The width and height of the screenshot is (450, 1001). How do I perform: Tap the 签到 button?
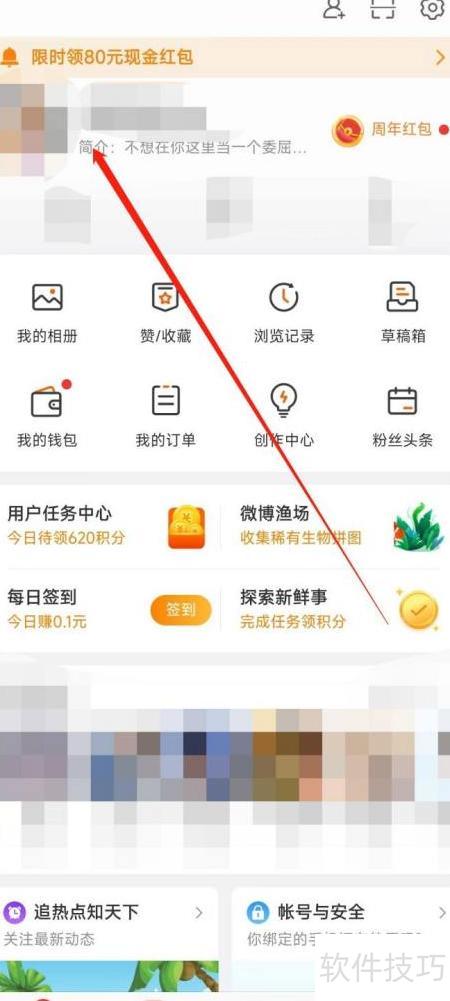point(181,610)
